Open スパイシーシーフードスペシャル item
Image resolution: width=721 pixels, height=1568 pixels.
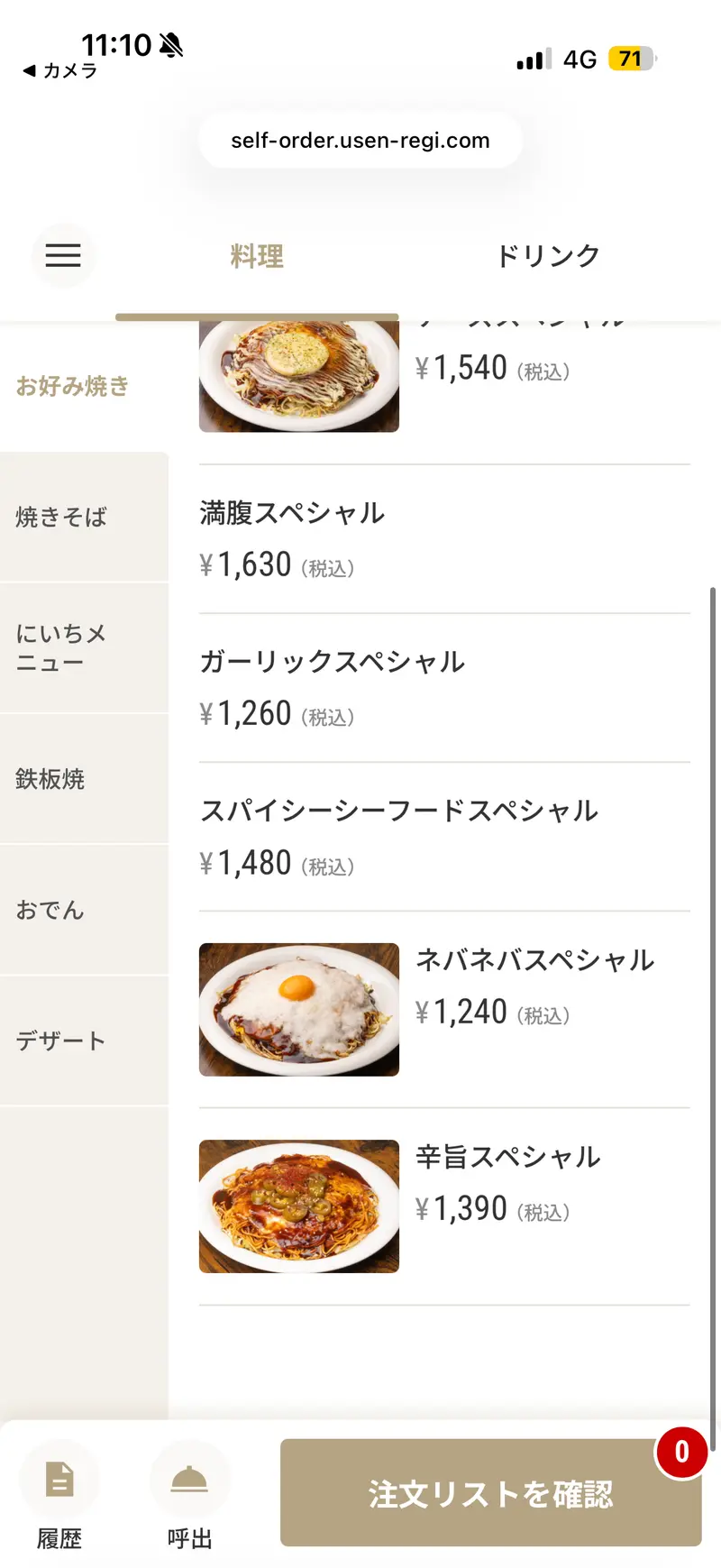pos(443,836)
